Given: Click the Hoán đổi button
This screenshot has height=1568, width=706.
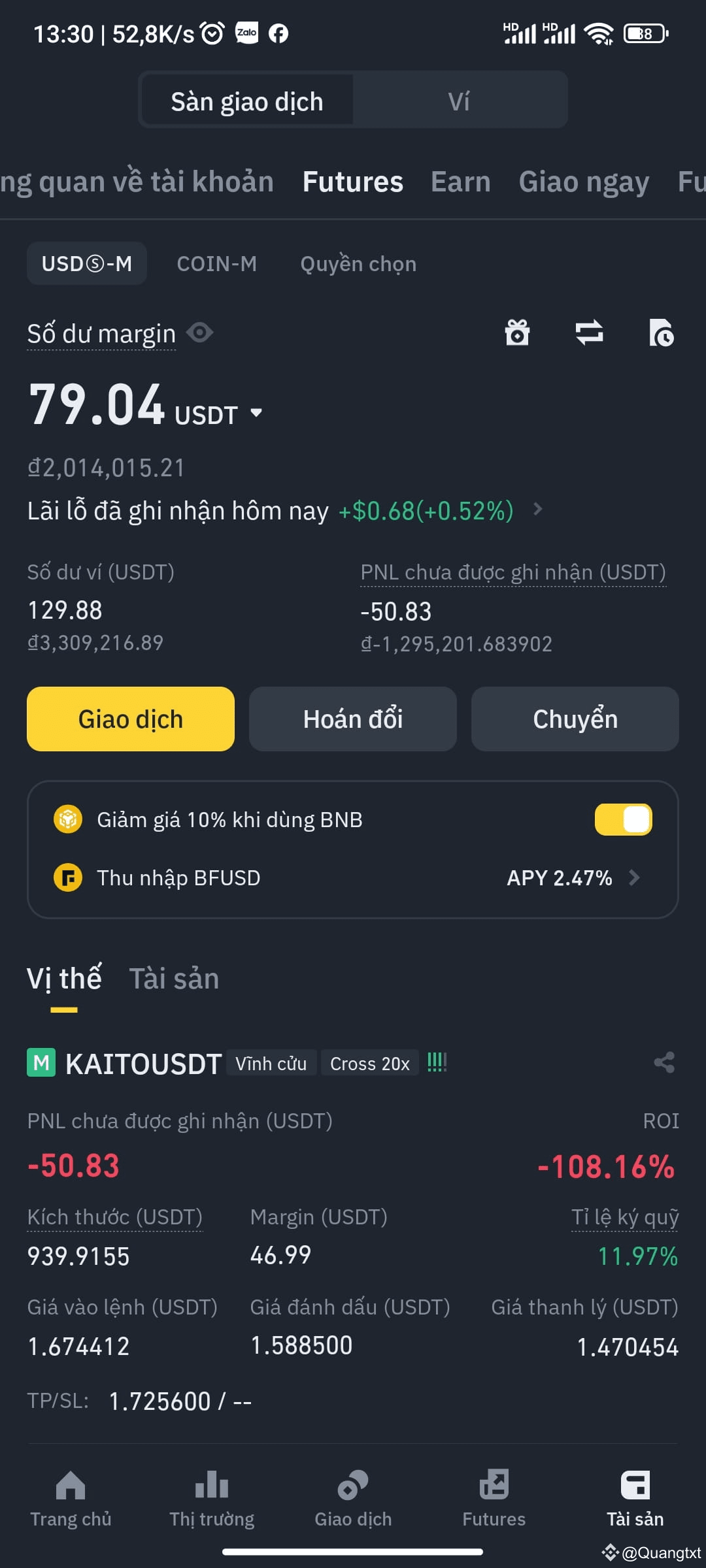Looking at the screenshot, I should (352, 719).
